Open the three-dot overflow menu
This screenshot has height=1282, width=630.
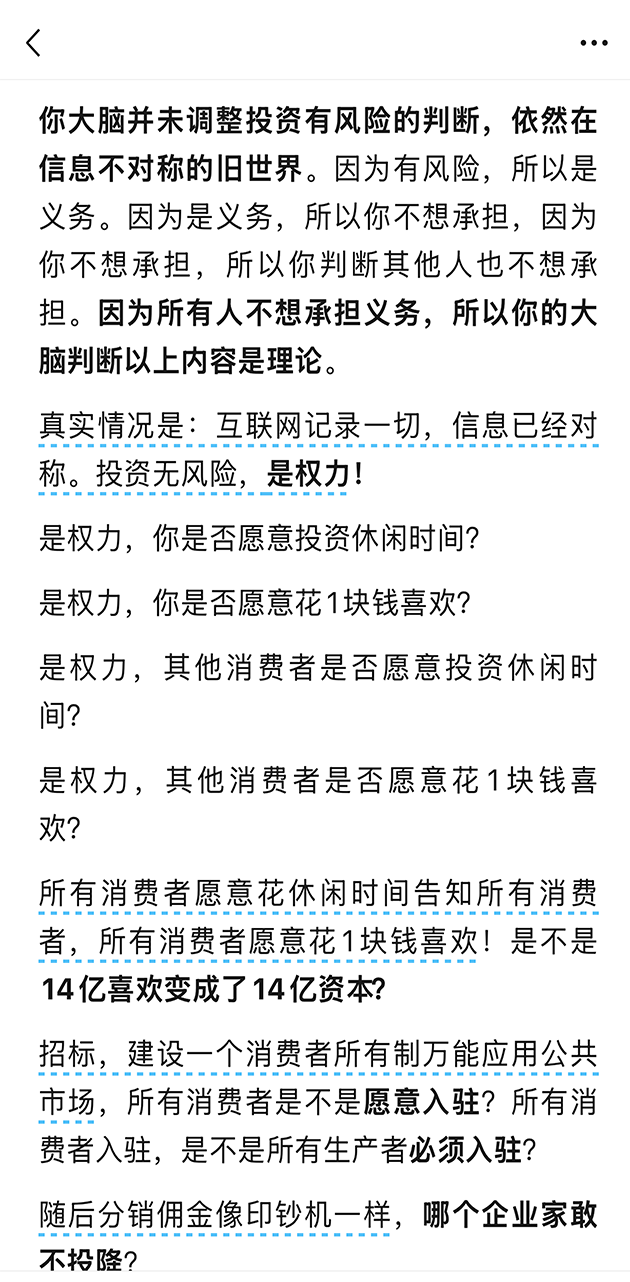(x=594, y=43)
